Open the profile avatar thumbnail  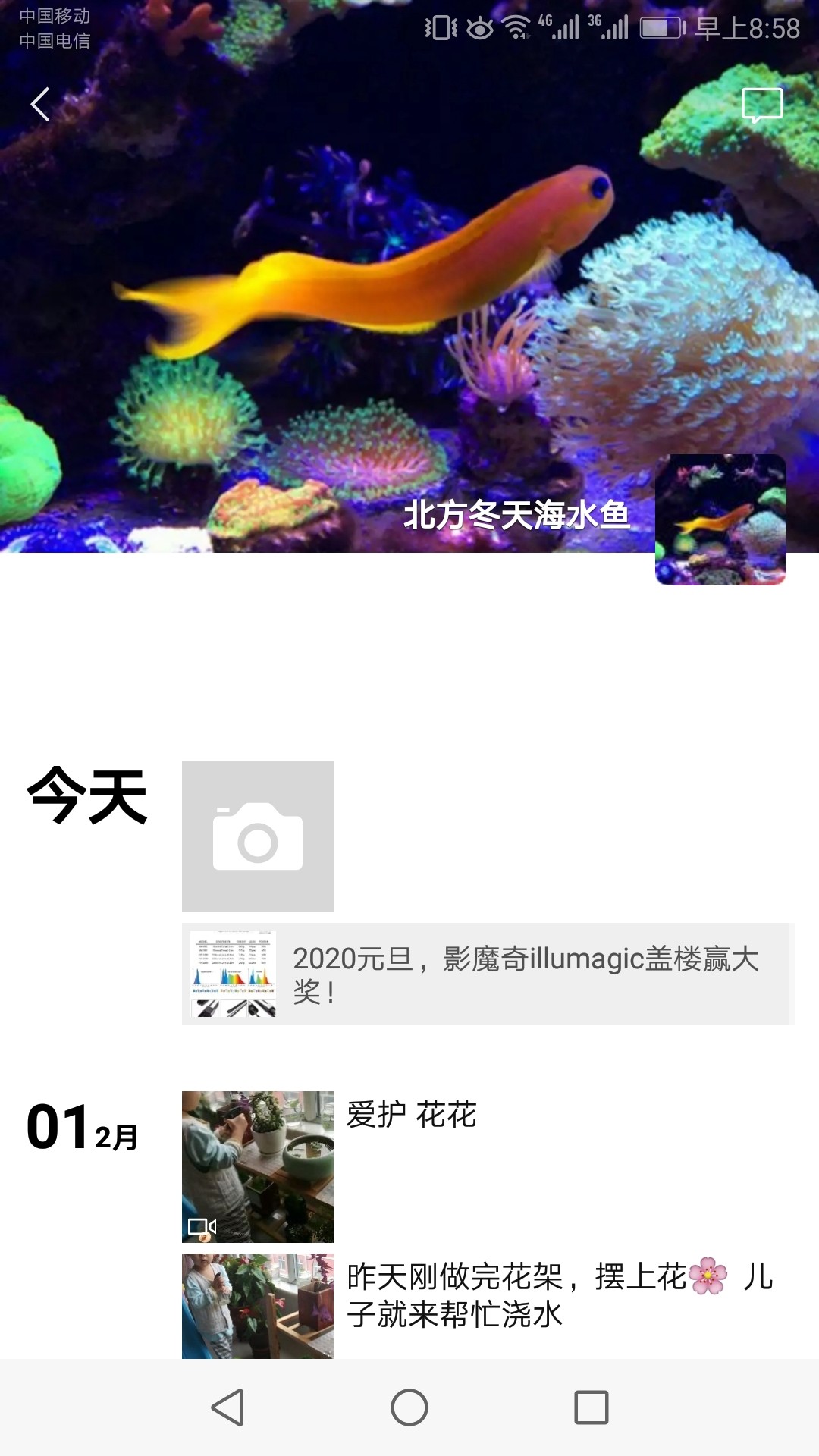720,519
